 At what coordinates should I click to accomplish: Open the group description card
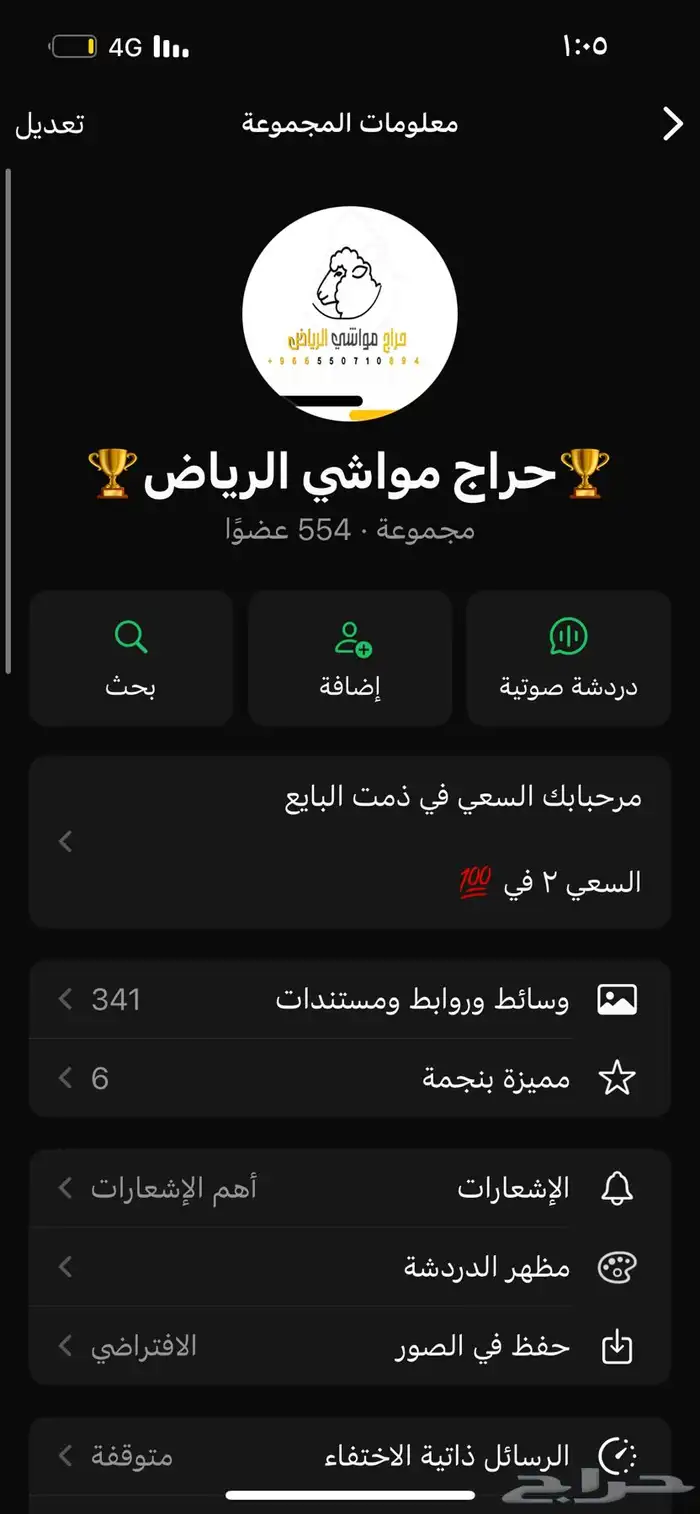pyautogui.click(x=350, y=842)
